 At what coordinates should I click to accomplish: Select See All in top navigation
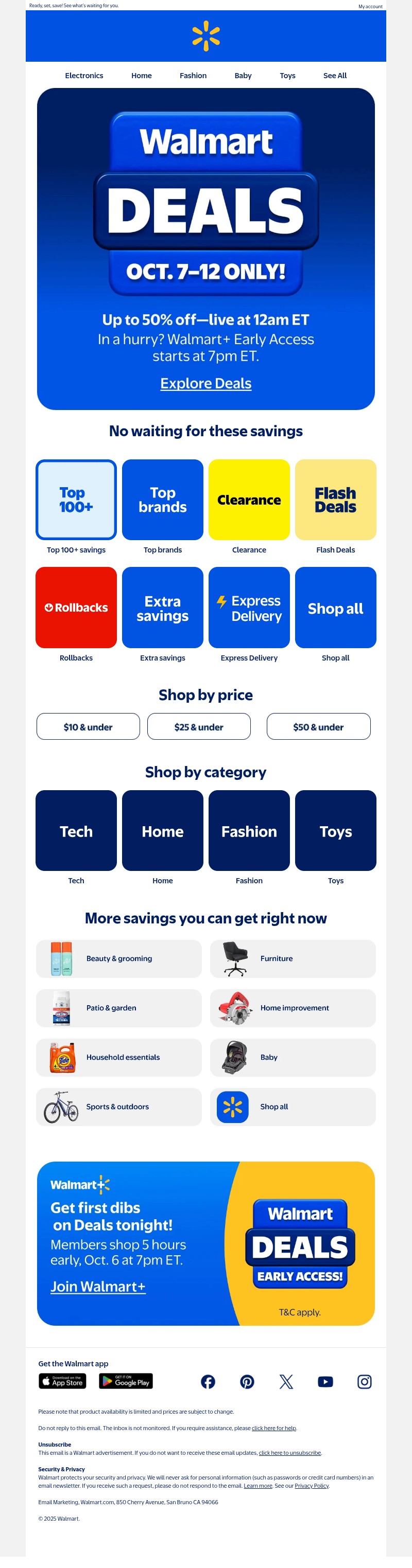335,76
